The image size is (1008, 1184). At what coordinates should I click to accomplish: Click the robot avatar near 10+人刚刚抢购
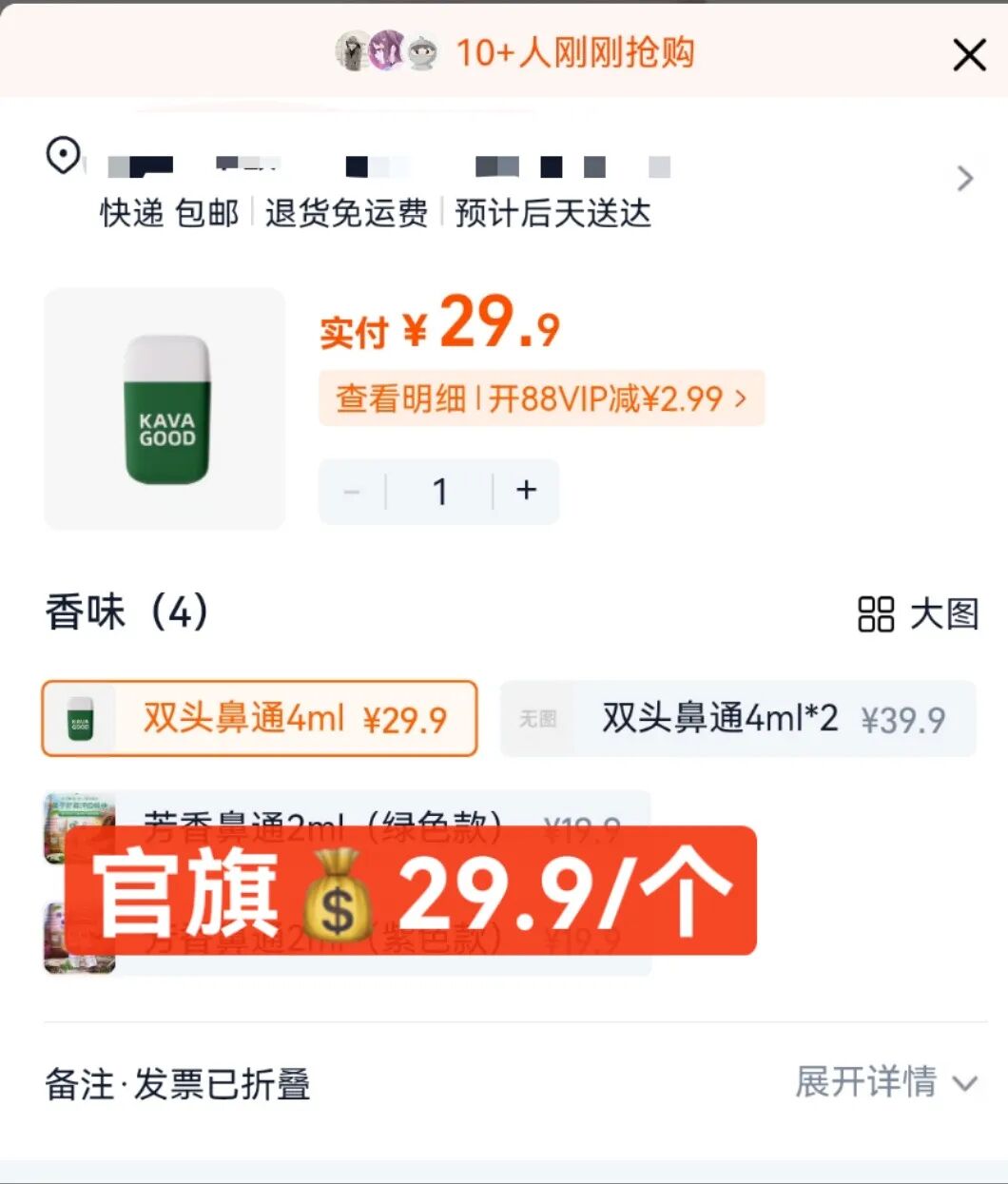(425, 53)
